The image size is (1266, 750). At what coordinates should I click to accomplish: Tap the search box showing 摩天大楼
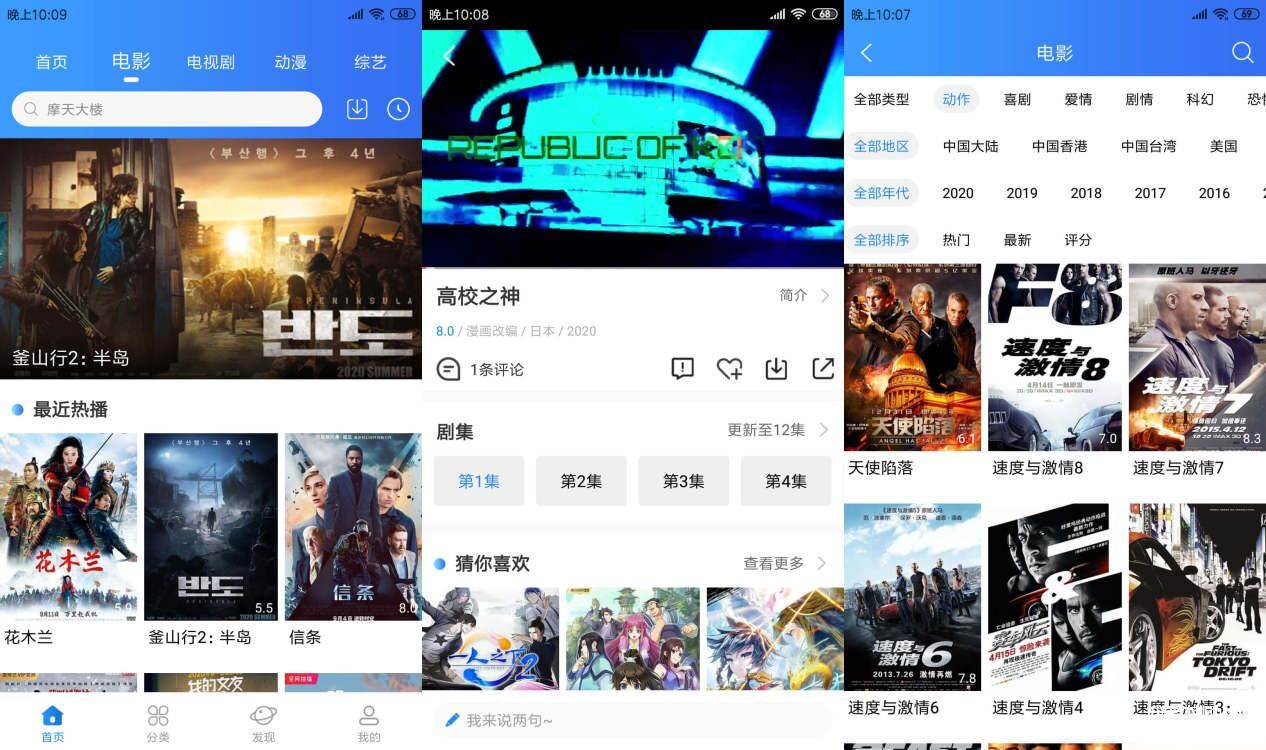[166, 109]
